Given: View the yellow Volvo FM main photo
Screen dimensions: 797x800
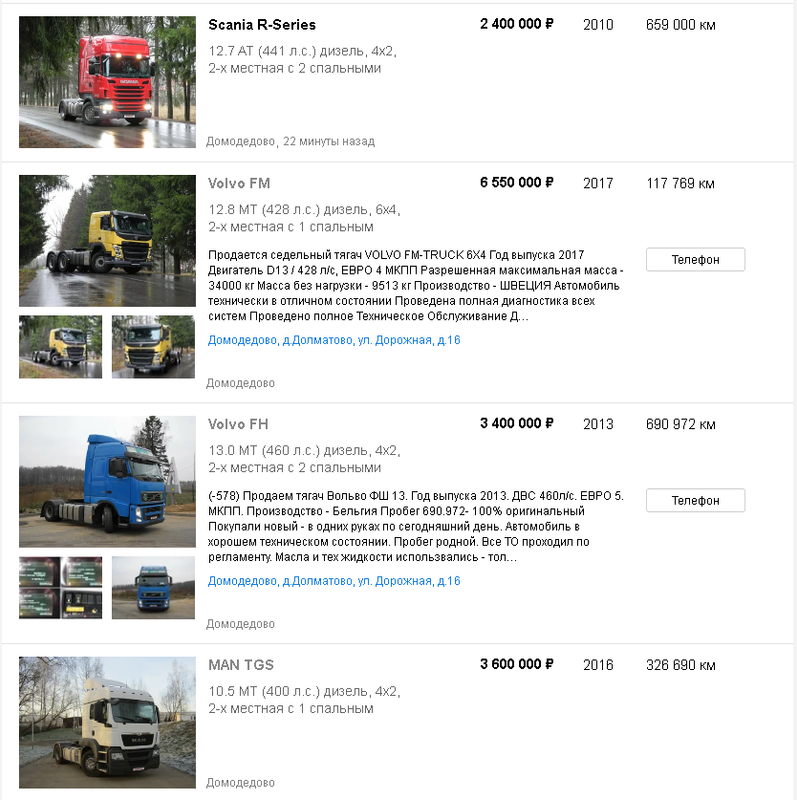Looking at the screenshot, I should 107,240.
